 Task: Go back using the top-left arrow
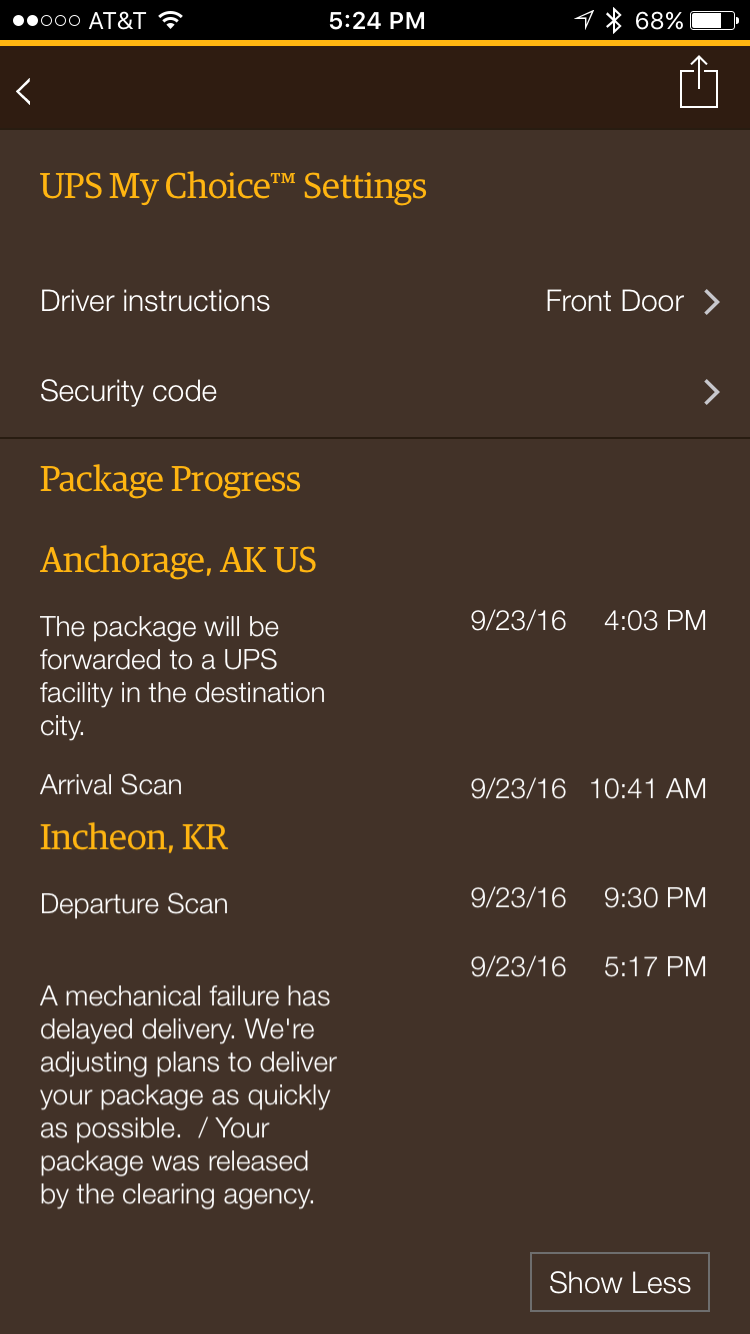24,91
